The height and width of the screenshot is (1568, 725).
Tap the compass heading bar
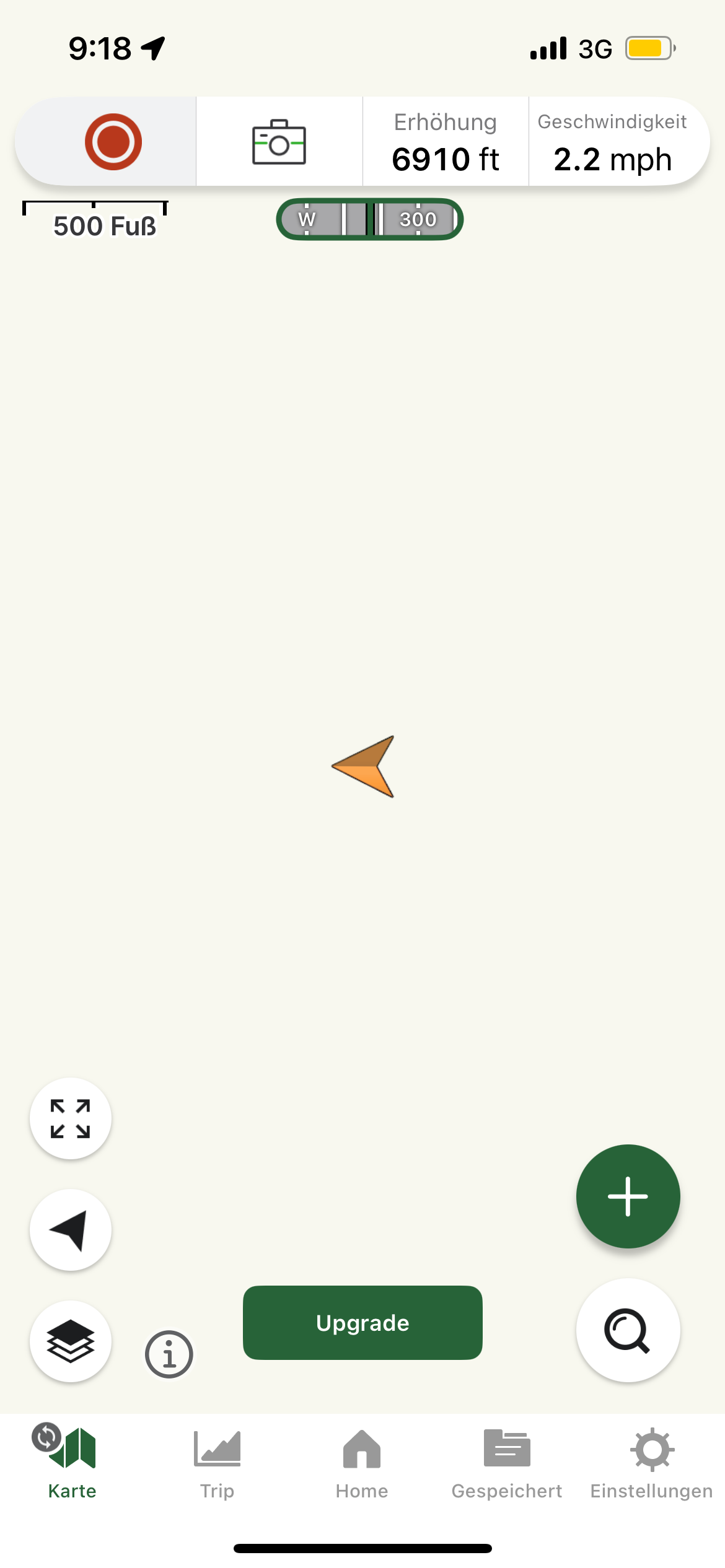(369, 219)
